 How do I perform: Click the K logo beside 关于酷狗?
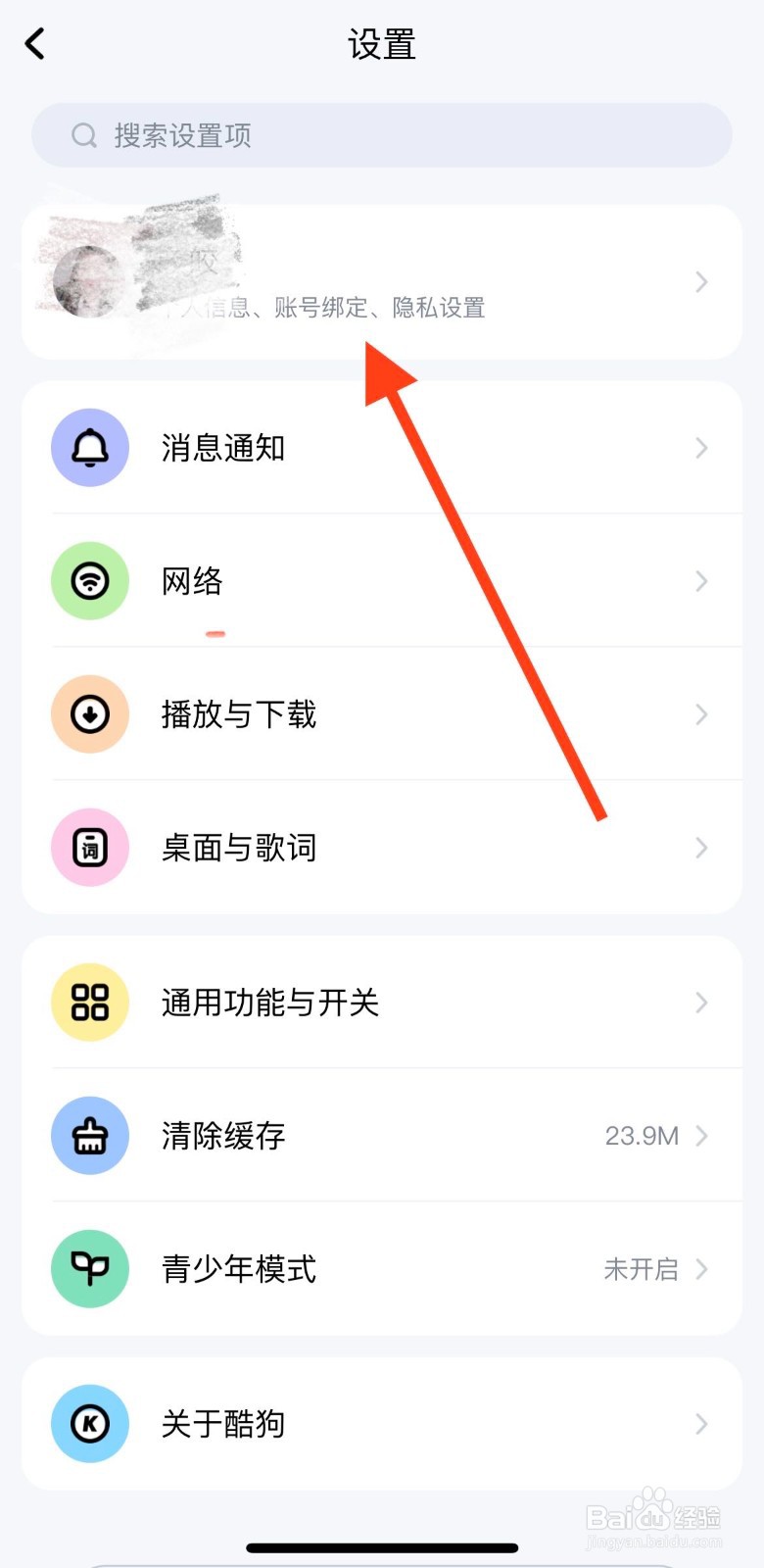[x=89, y=1424]
